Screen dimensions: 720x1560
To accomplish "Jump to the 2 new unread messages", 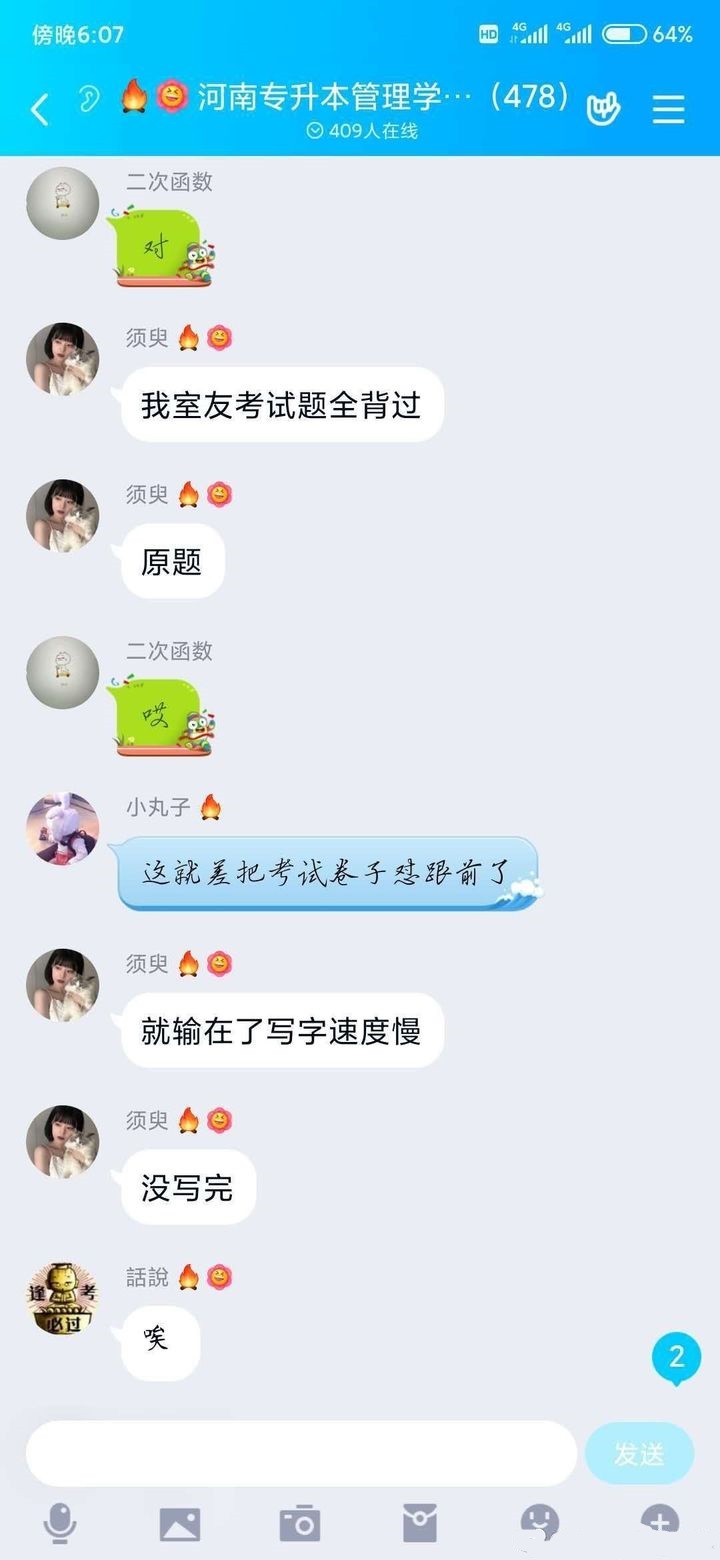I will [677, 1357].
